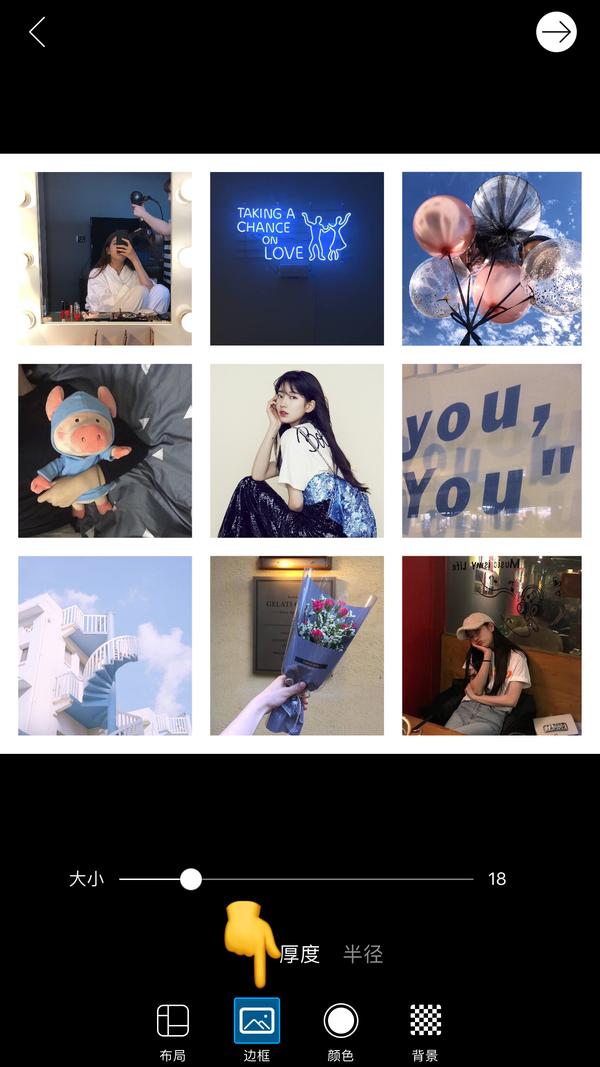Screen dimensions: 600x1067
Task: Select the balloons photo tile
Action: coord(491,258)
